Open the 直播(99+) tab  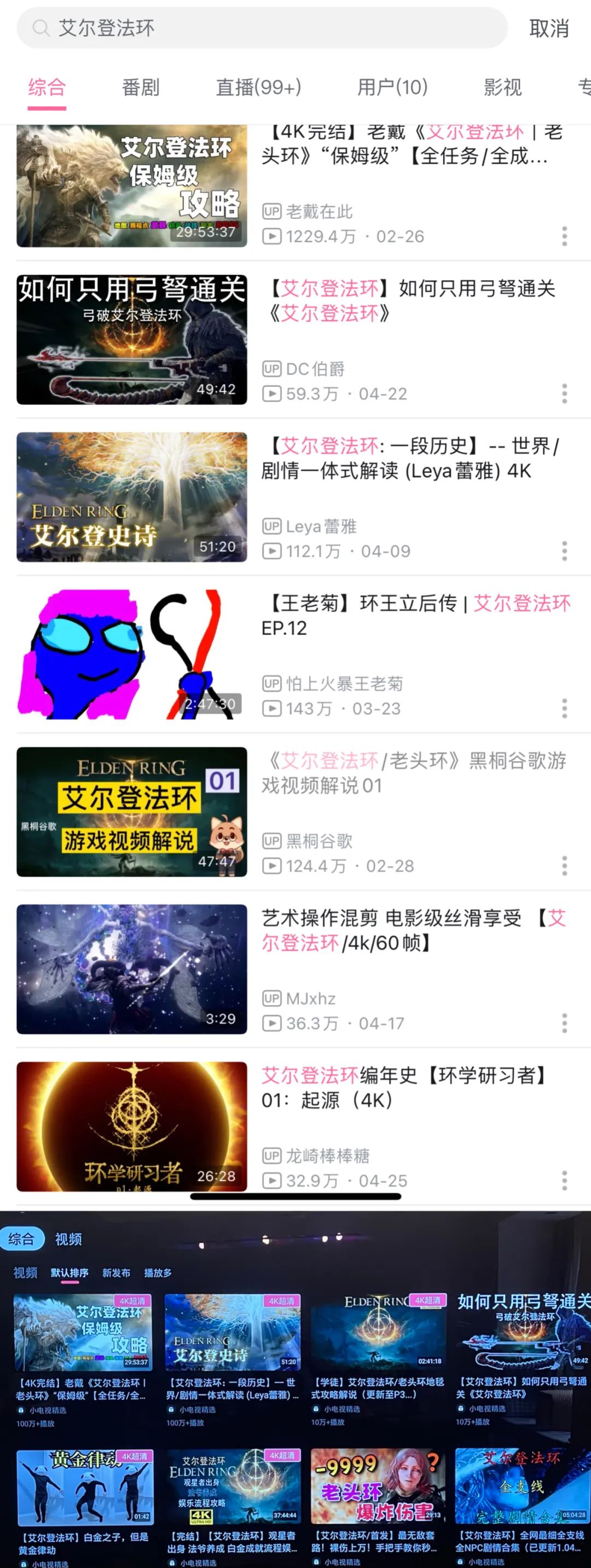coord(259,88)
